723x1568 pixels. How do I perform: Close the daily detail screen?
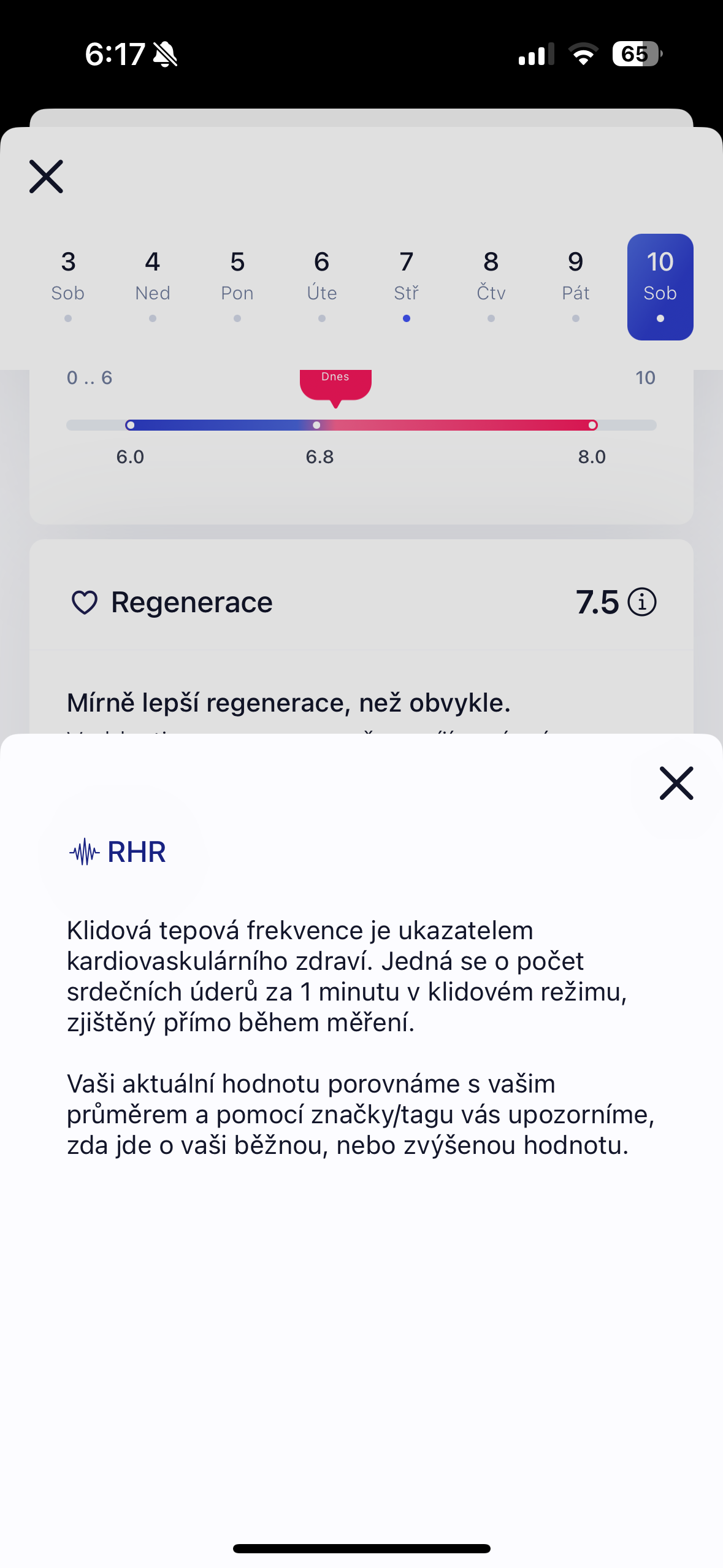point(47,177)
